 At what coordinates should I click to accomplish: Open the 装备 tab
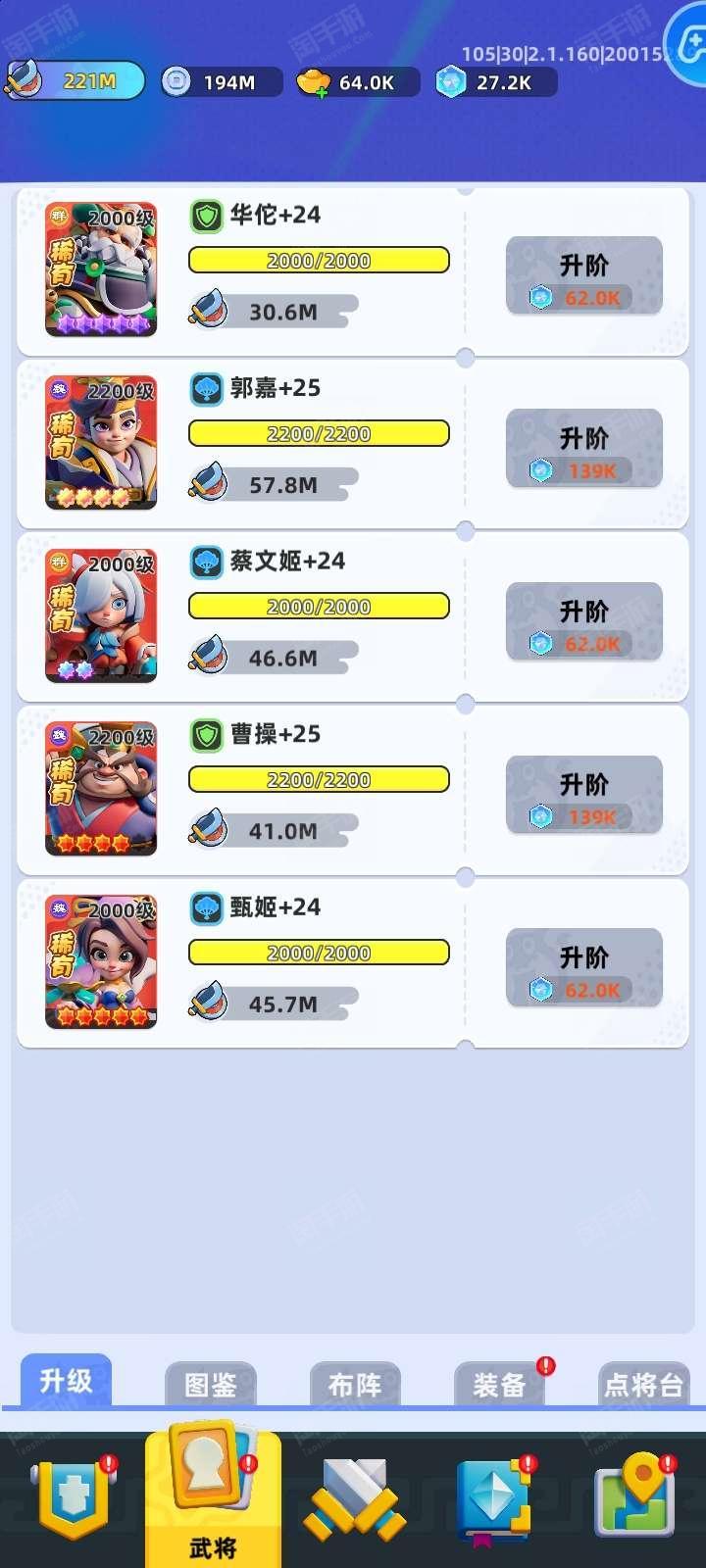pyautogui.click(x=499, y=1384)
